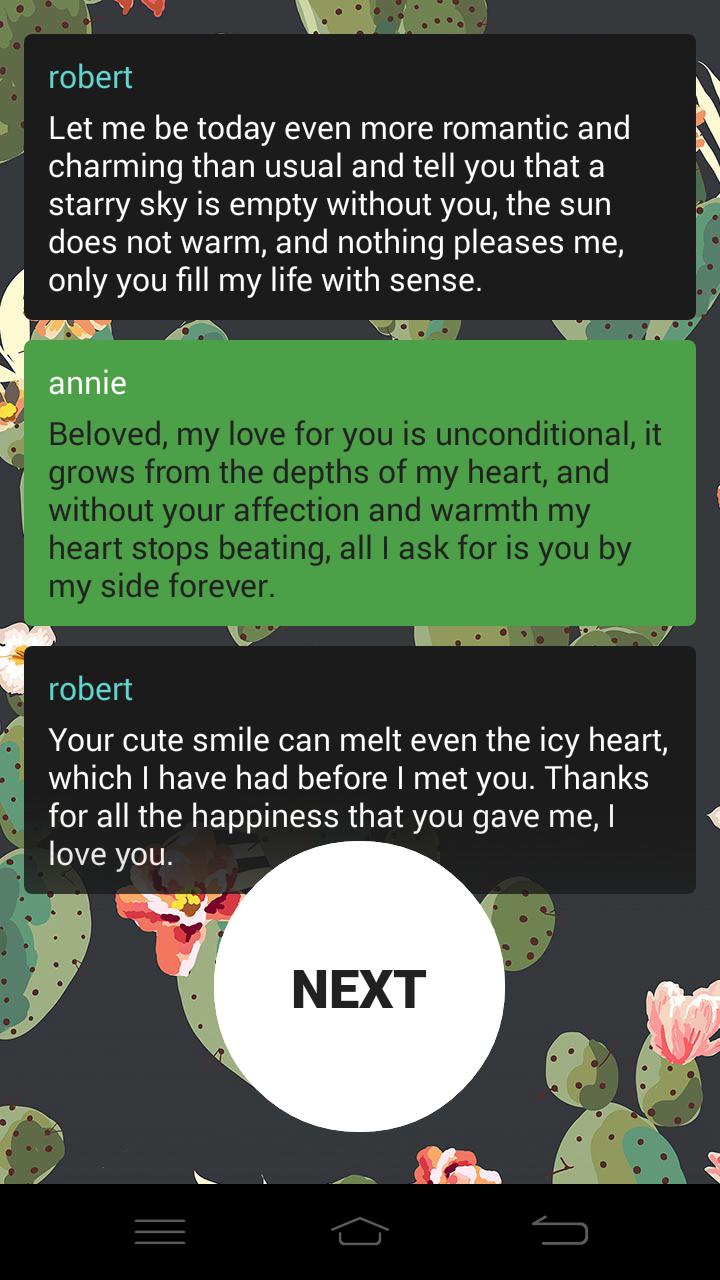Viewport: 720px width, 1280px height.
Task: Go back using the system back button
Action: 559,1231
